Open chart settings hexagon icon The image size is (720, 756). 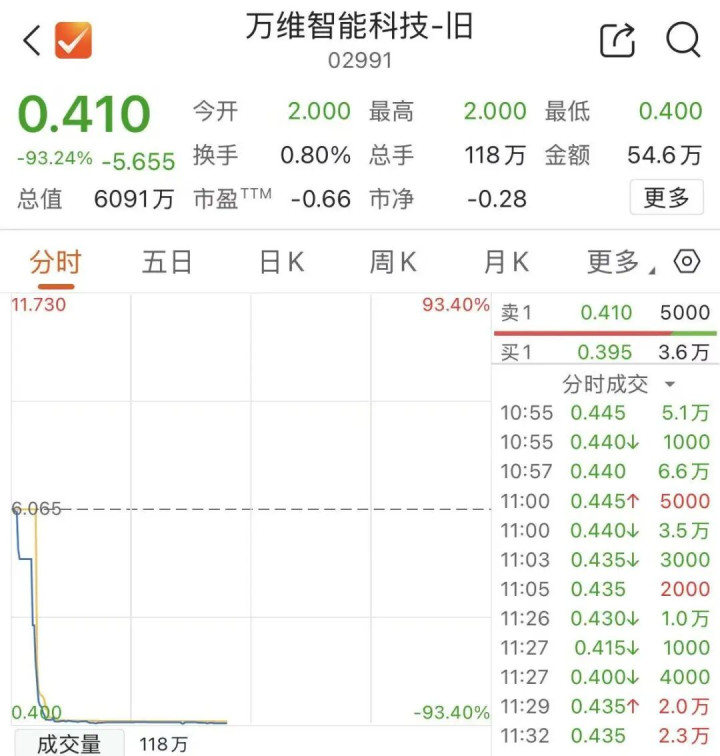687,262
